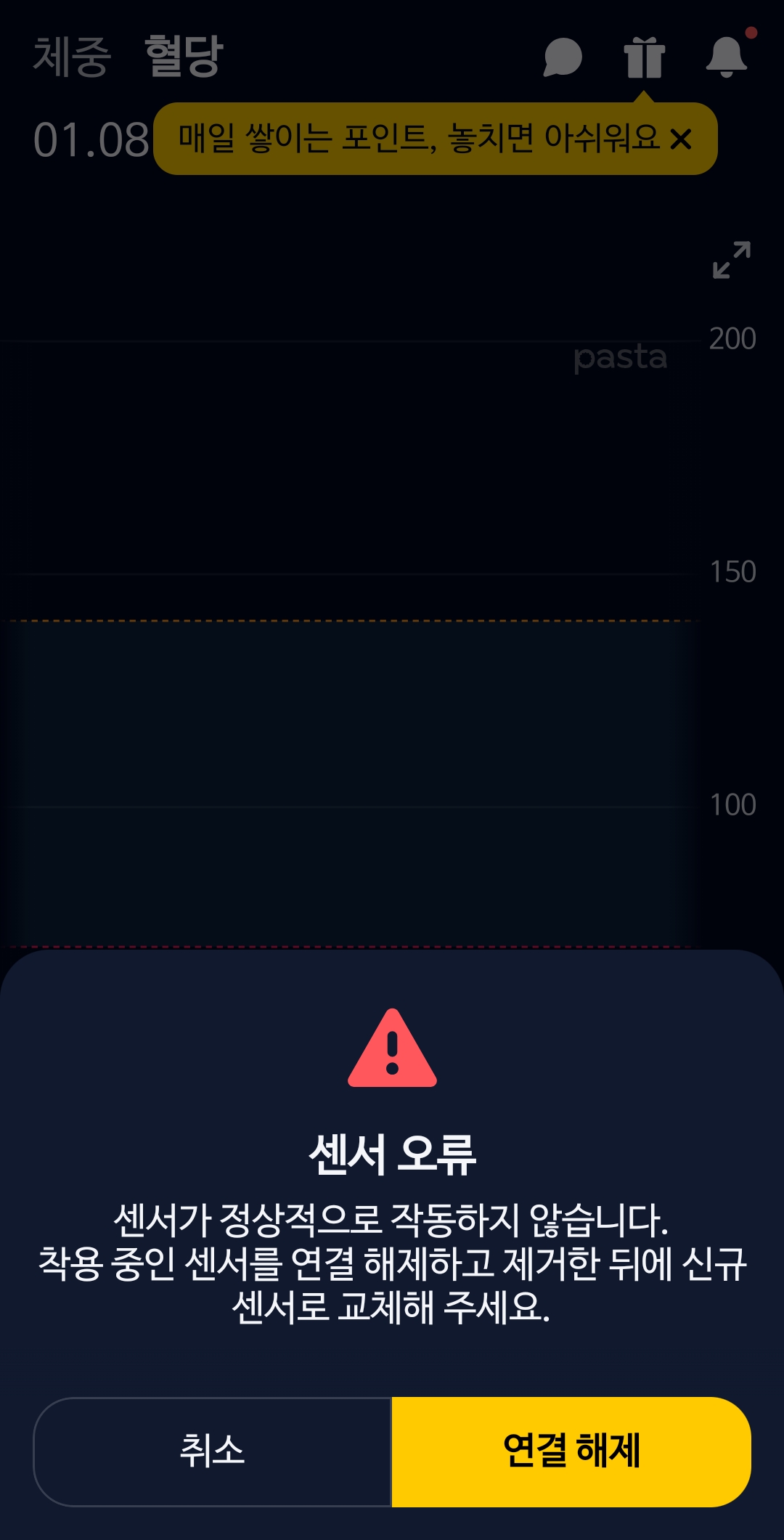Switch to the 체중 tab
The width and height of the screenshot is (784, 1540).
click(x=72, y=56)
